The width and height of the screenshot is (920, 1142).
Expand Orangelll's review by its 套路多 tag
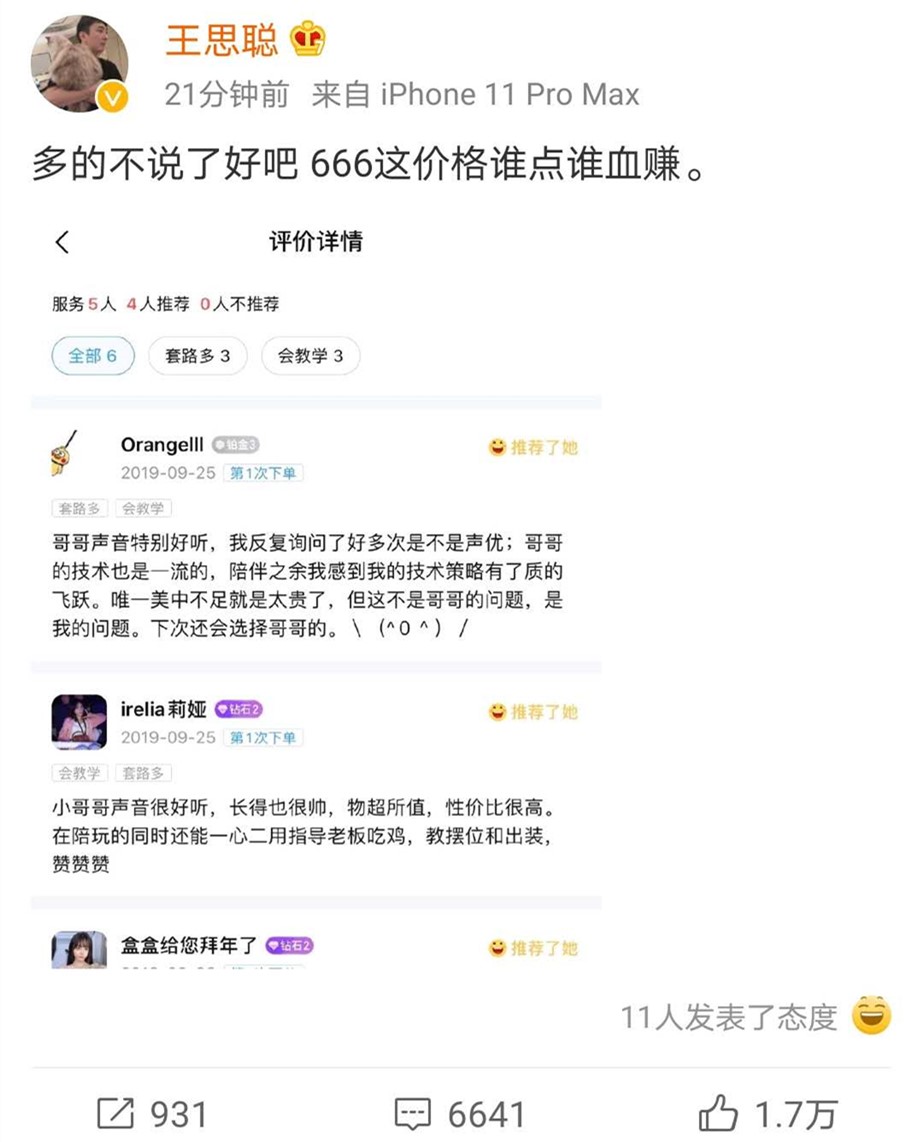coord(79,508)
